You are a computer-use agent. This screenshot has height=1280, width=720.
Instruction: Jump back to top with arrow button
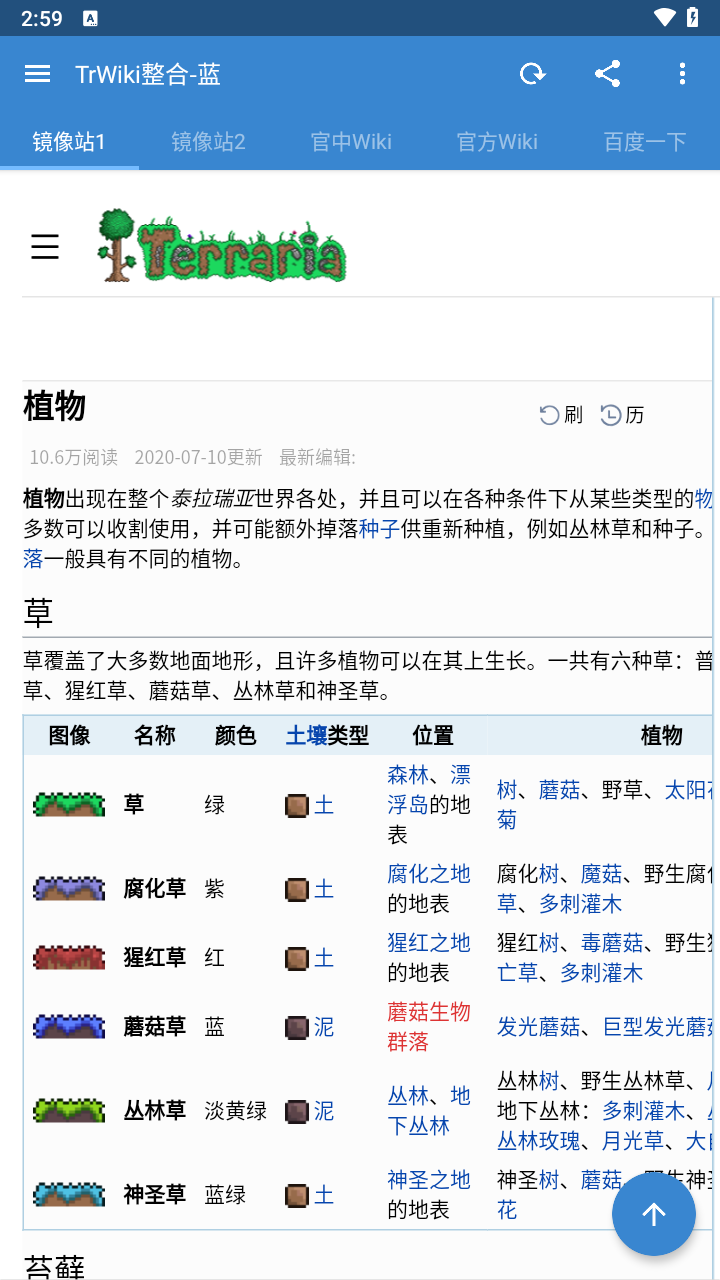(654, 1214)
